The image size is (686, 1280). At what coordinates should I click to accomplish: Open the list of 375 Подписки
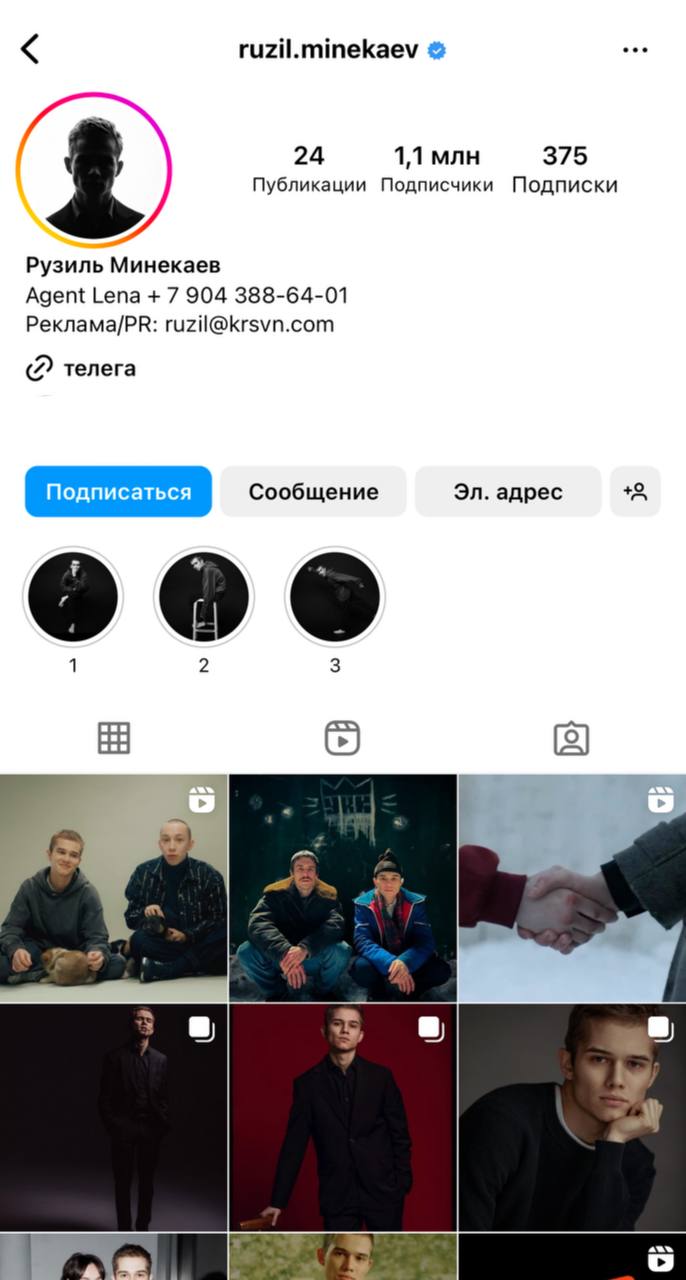[x=564, y=169]
